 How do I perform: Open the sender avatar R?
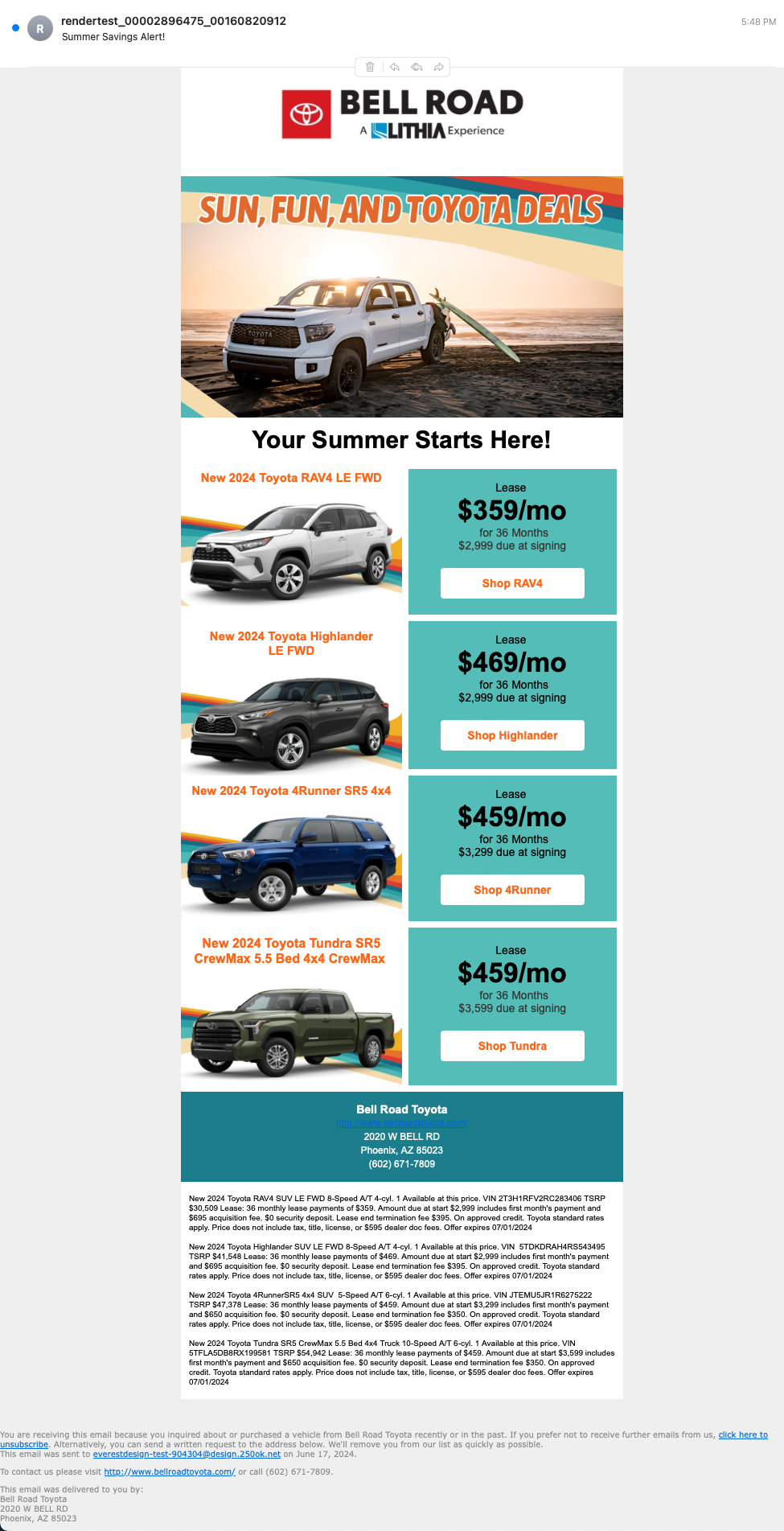(40, 28)
